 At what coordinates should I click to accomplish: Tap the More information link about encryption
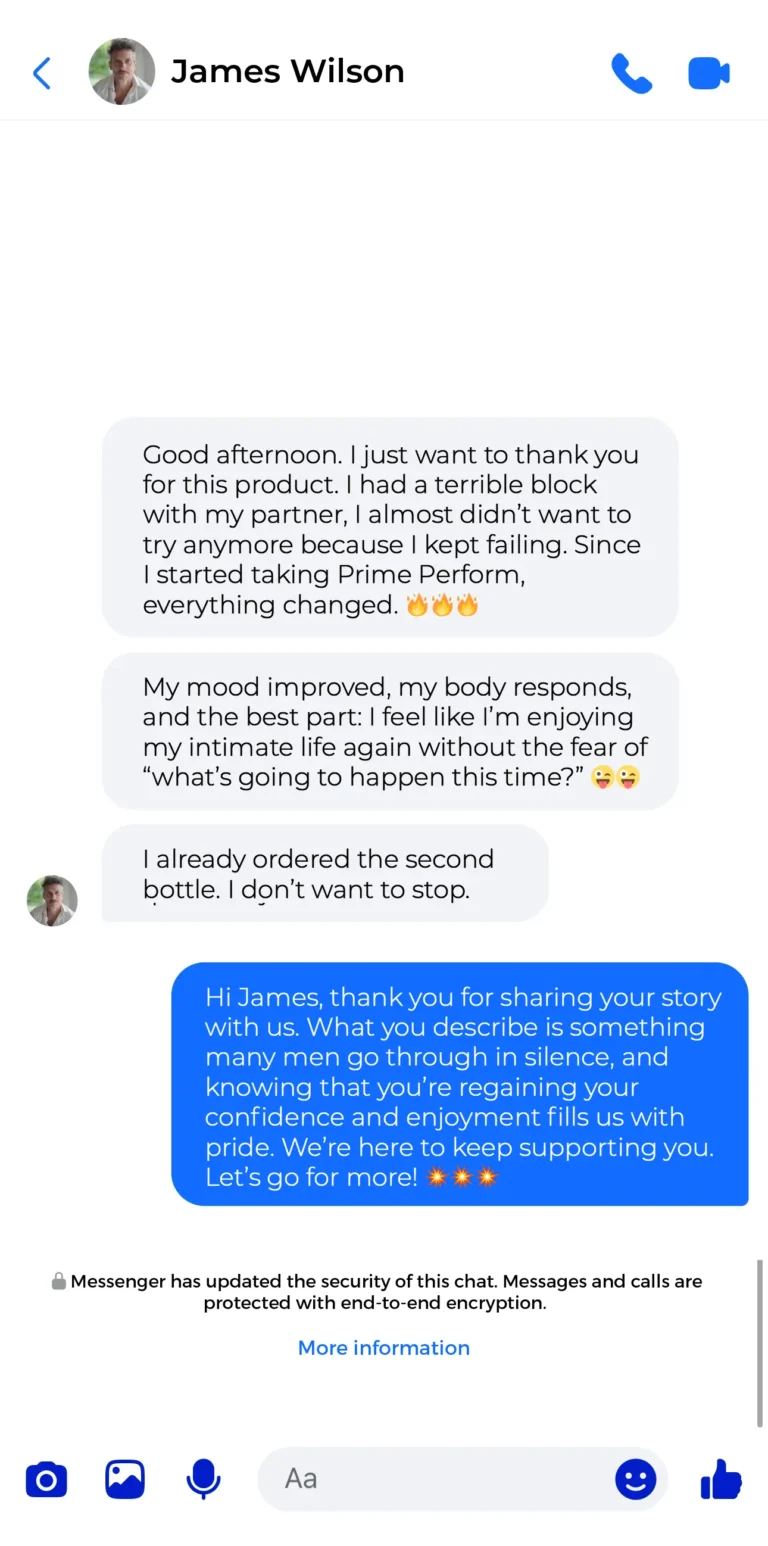point(383,1348)
